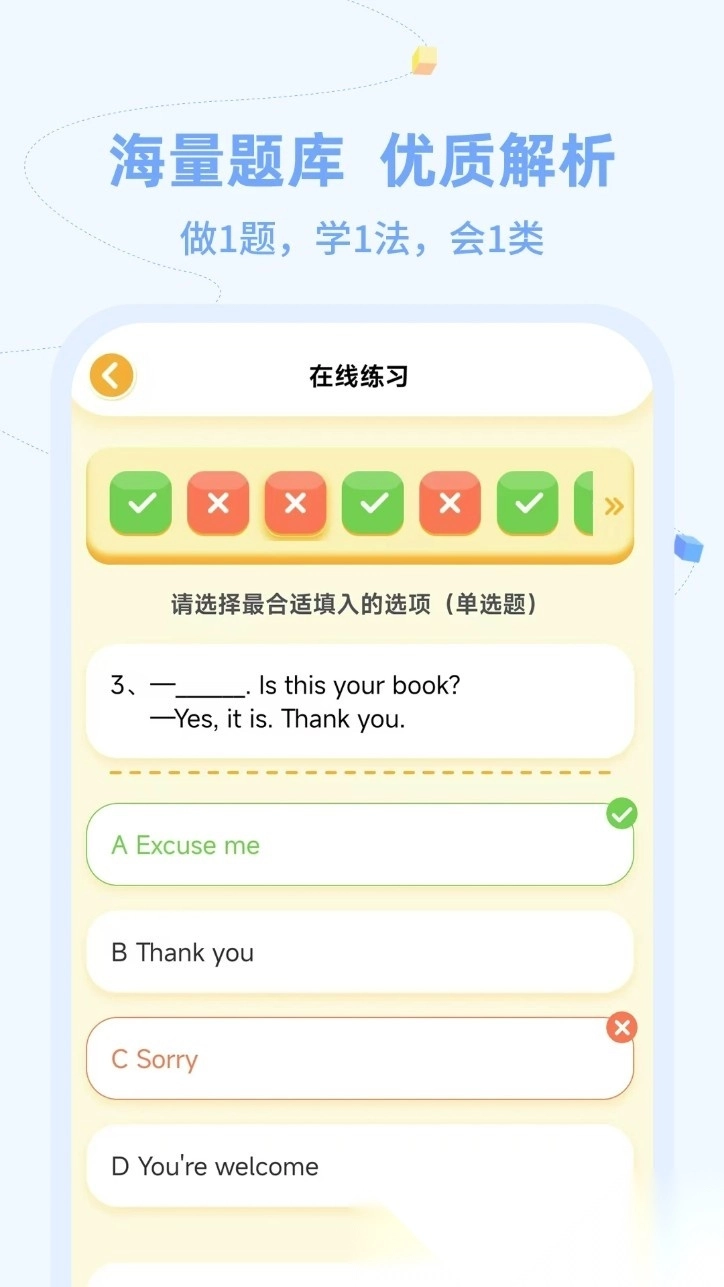The image size is (724, 1287).
Task: Tap the second red X progress icon
Action: coord(218,502)
